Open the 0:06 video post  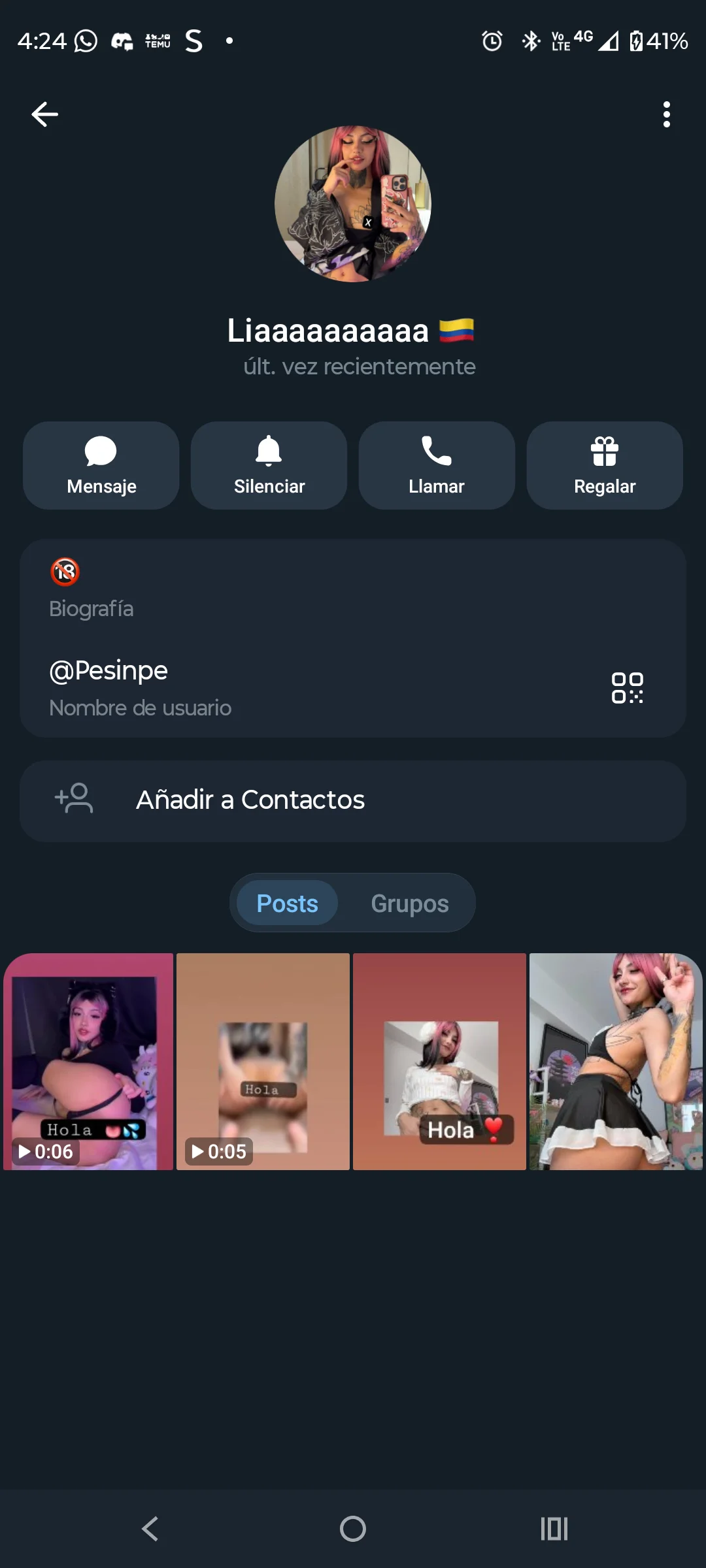(88, 1061)
